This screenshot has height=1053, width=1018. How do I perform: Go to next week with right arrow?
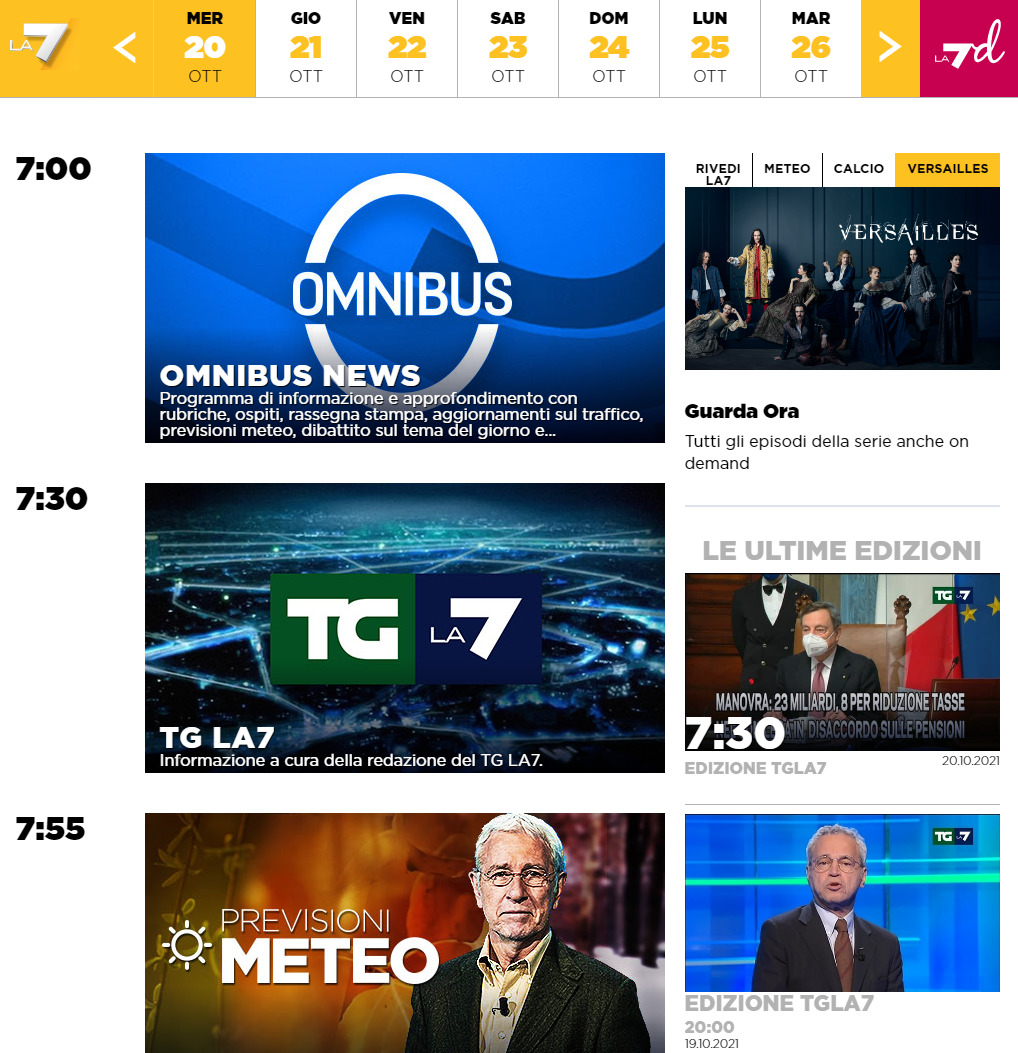pyautogui.click(x=889, y=48)
